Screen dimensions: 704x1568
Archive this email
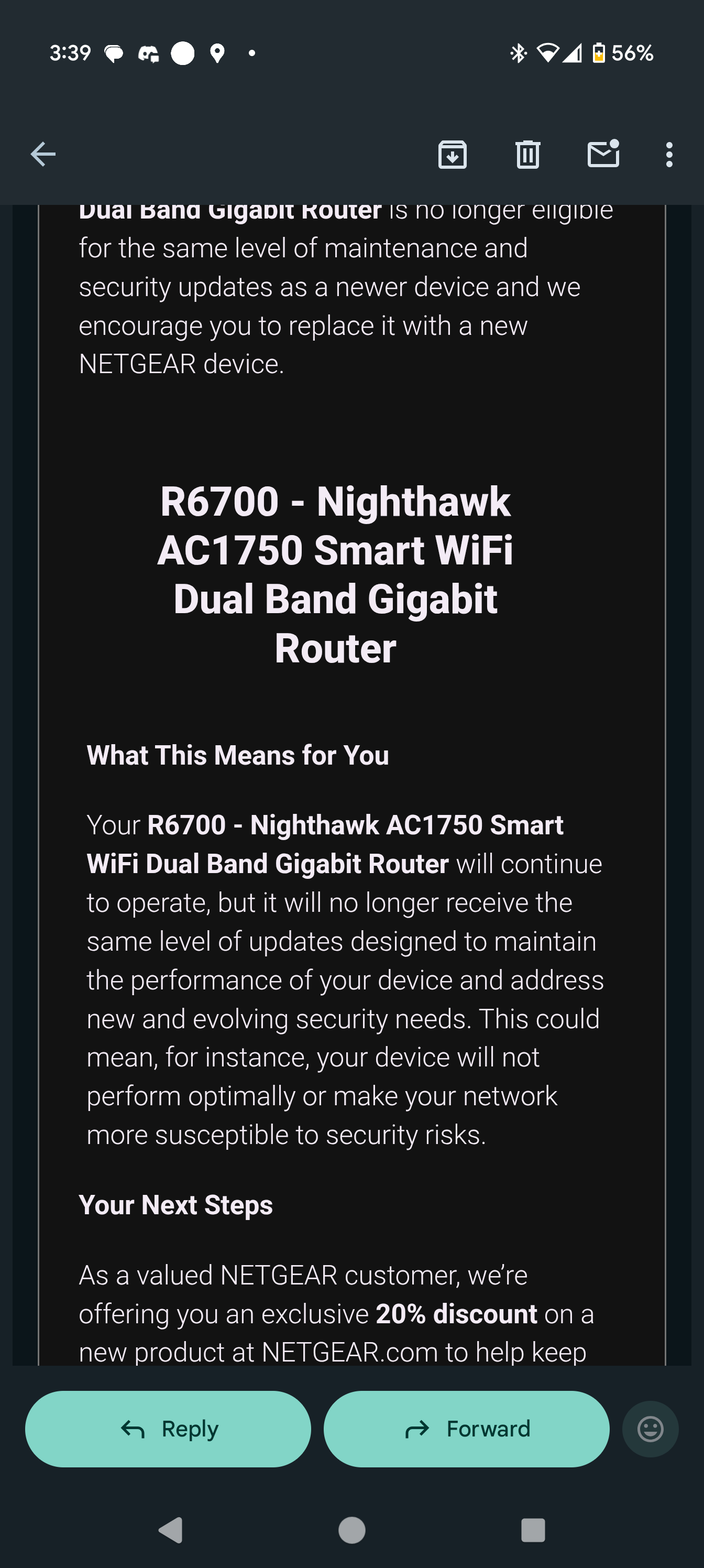pos(452,154)
